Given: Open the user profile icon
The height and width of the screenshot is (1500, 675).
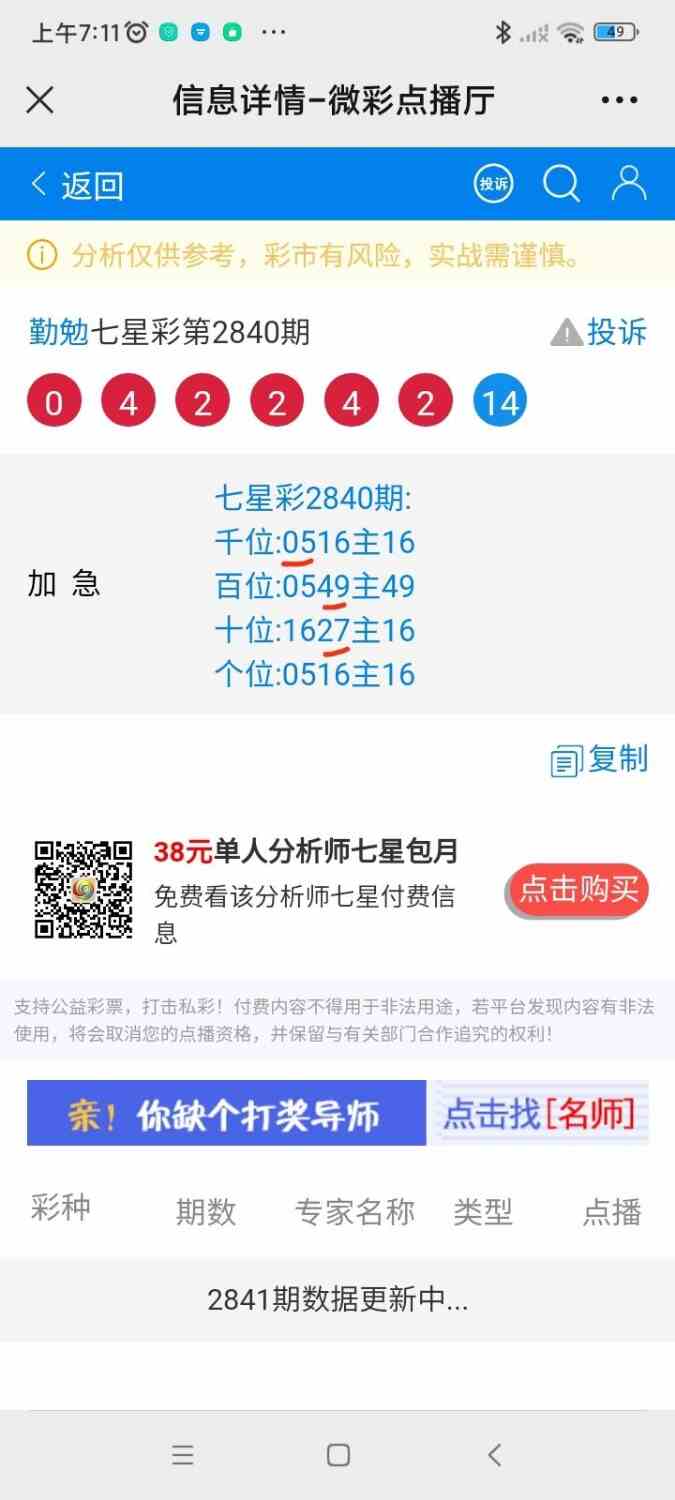Looking at the screenshot, I should (x=629, y=184).
